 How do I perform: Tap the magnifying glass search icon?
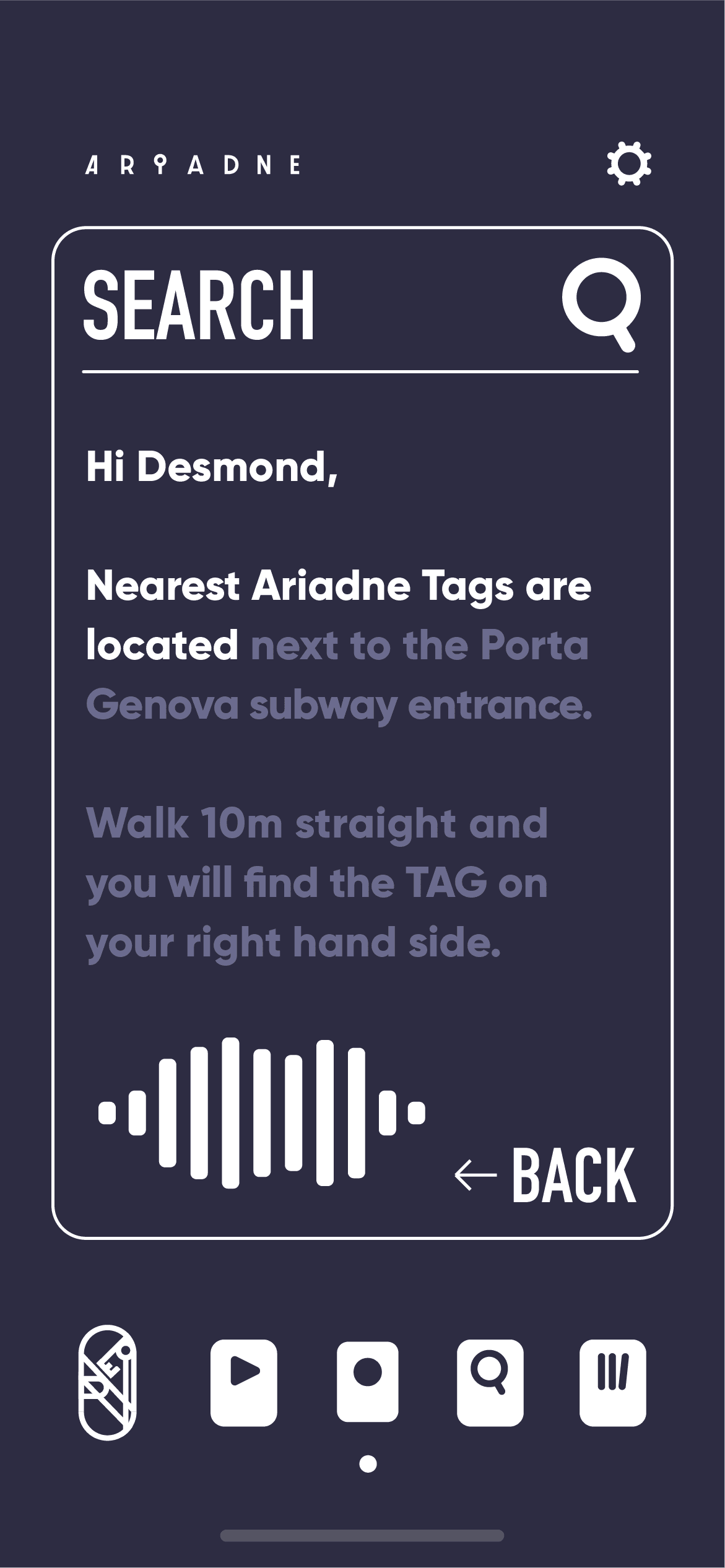click(601, 303)
